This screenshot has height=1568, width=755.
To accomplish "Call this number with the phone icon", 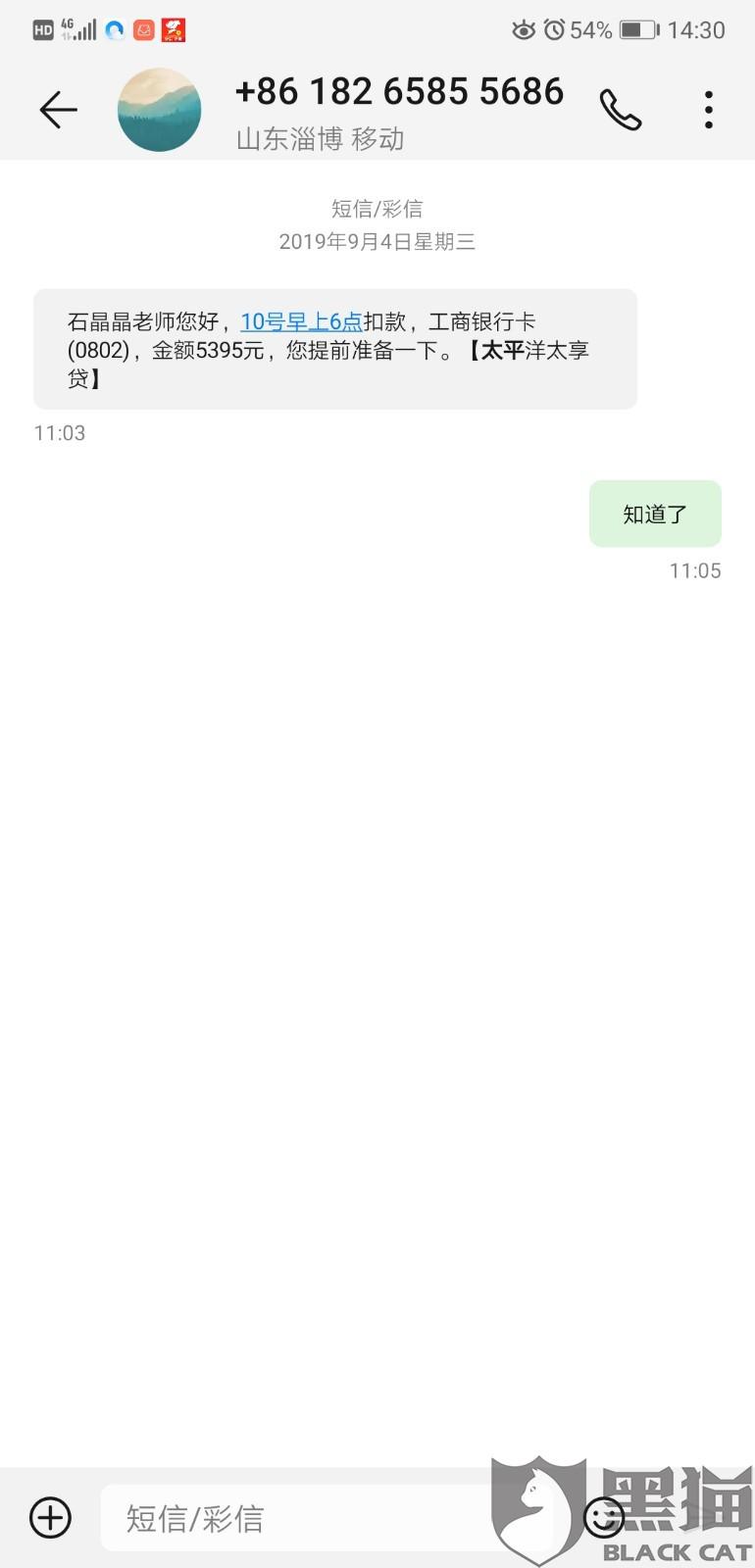I will click(x=621, y=110).
